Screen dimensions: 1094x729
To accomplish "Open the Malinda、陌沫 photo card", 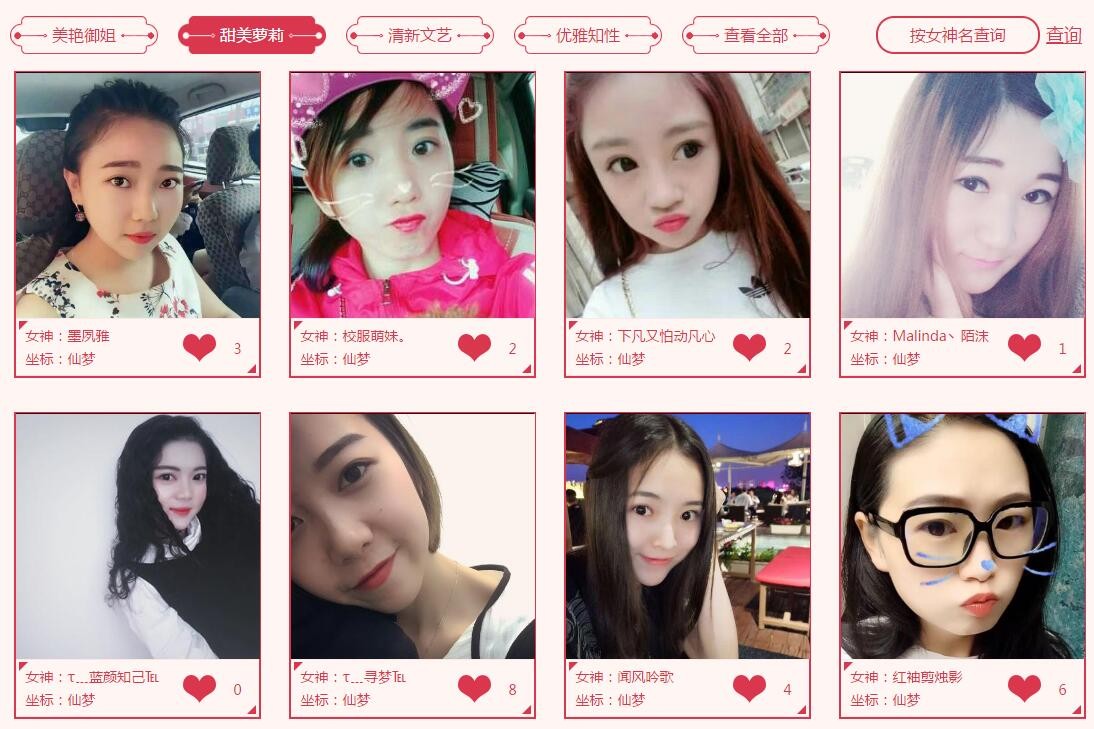I will coord(962,195).
